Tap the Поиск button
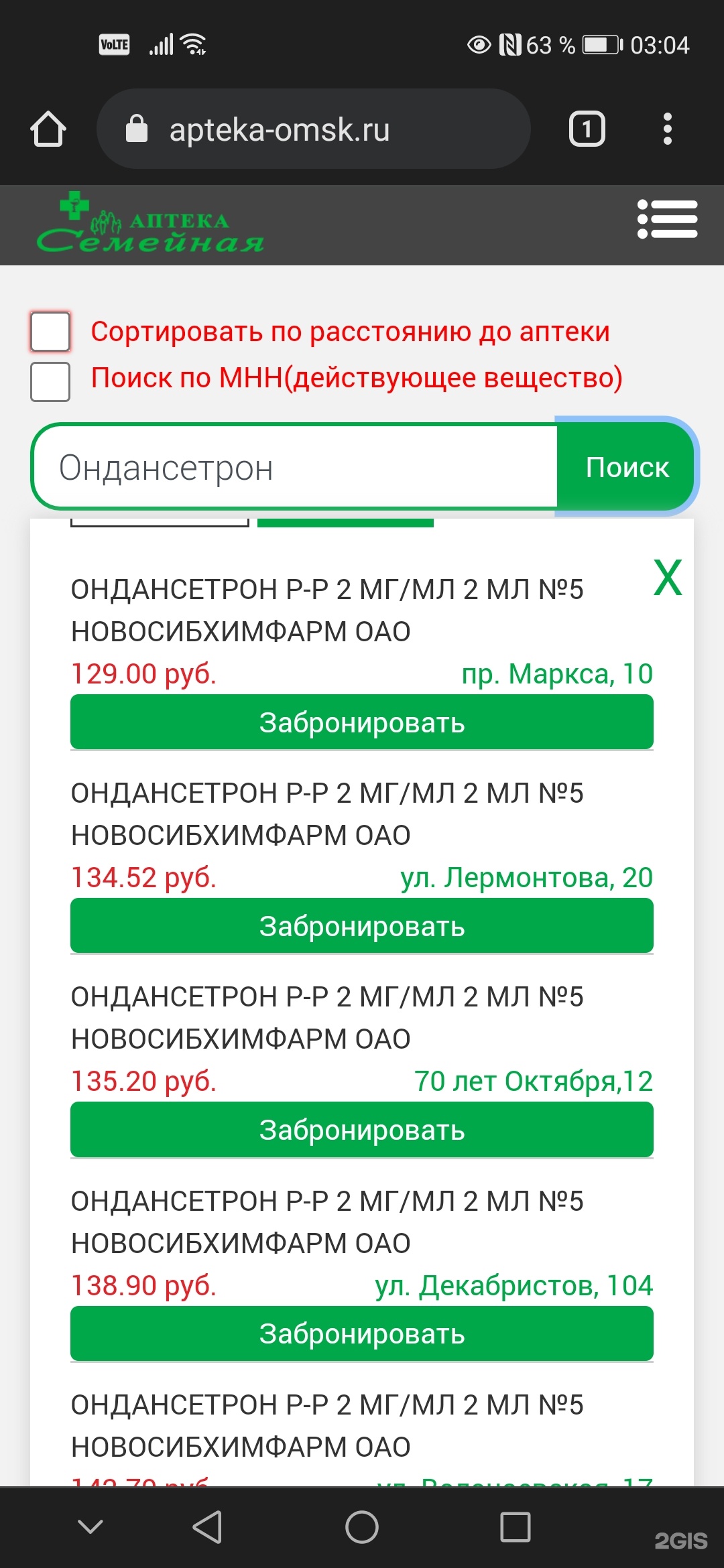Image resolution: width=724 pixels, height=1568 pixels. pos(627,467)
